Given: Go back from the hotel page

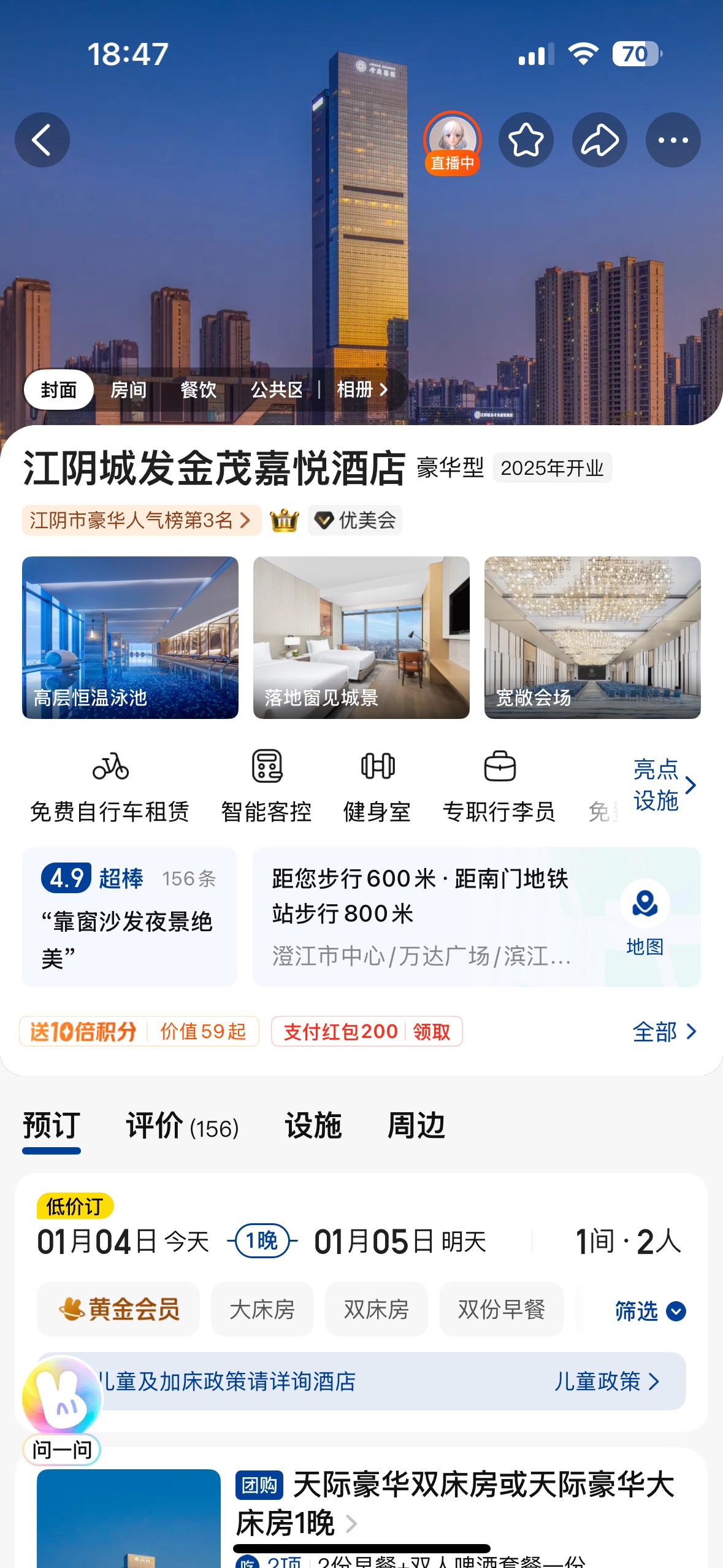Looking at the screenshot, I should coord(42,140).
